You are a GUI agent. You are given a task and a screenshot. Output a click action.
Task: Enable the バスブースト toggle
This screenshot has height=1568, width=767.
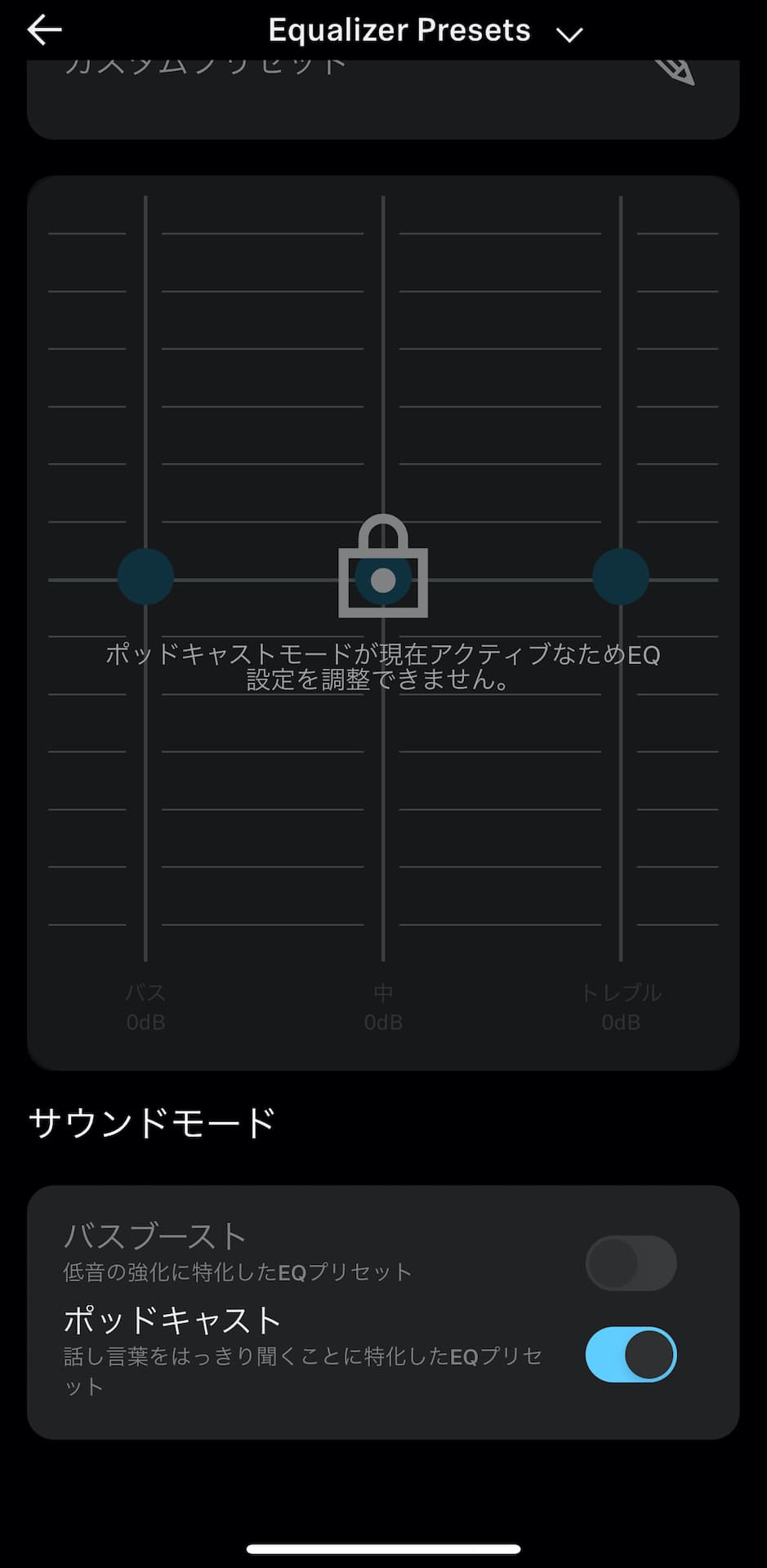[631, 1263]
